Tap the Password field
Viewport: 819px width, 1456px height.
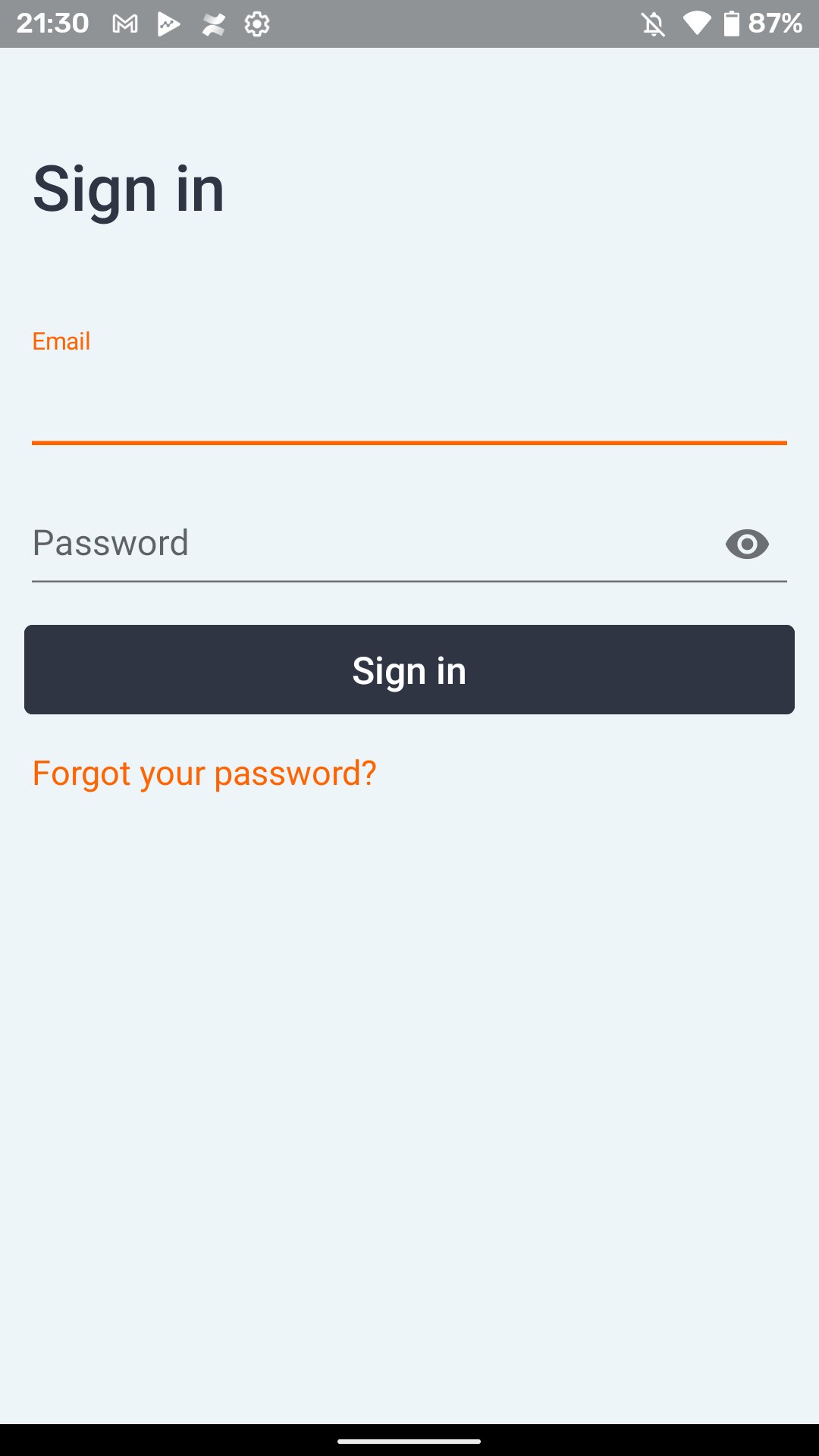point(372,543)
